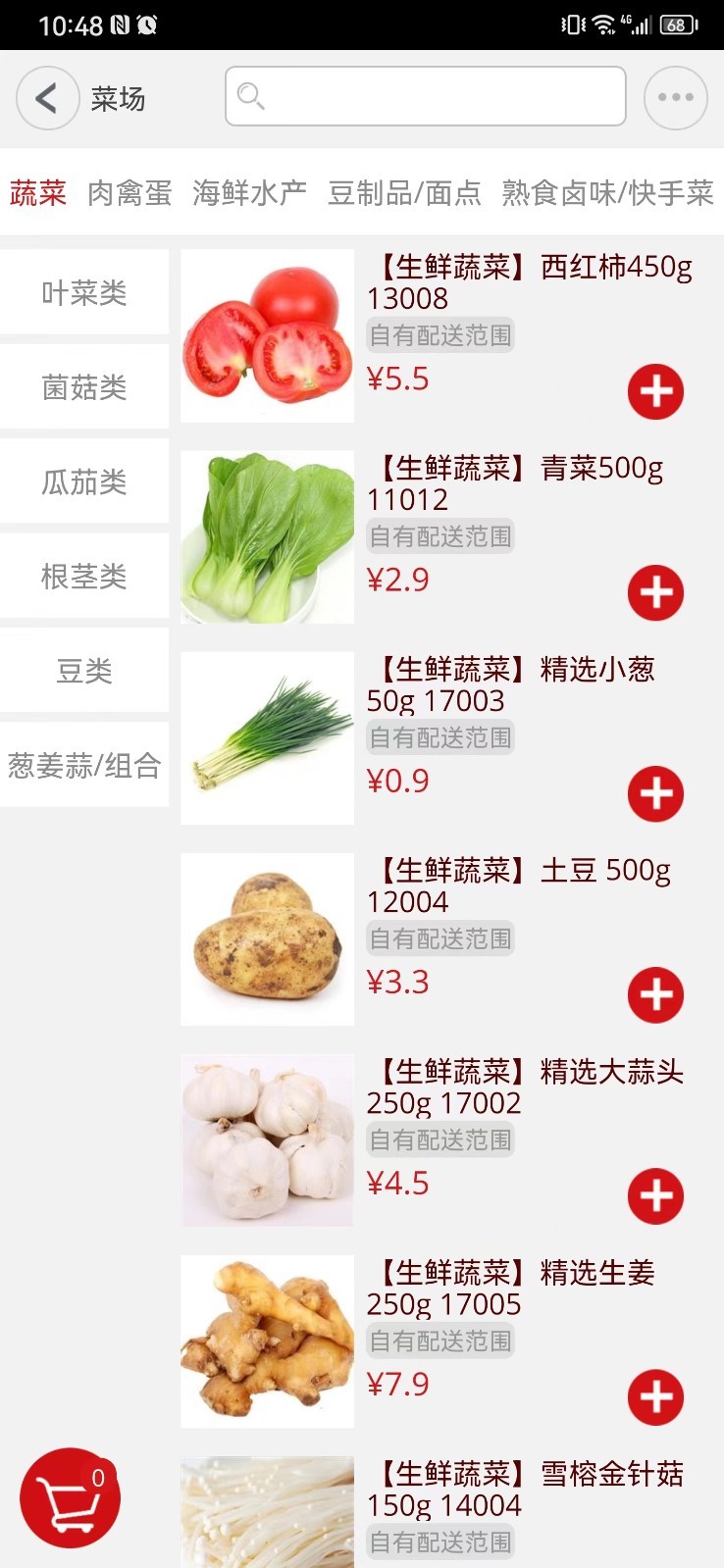Add 精选大蒜头 250g to the cart
The width and height of the screenshot is (724, 1568).
[655, 1196]
